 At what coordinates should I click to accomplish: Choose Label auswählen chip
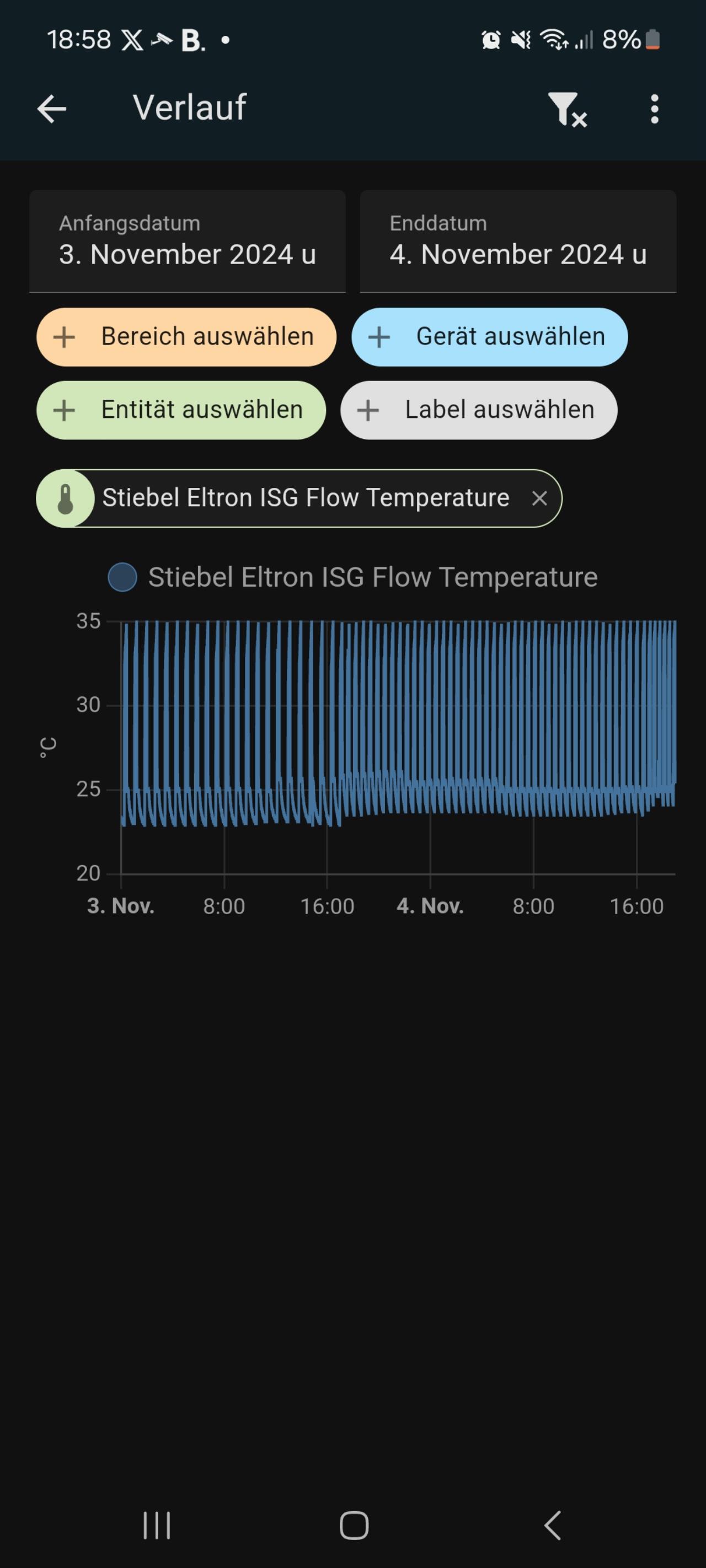pos(479,410)
